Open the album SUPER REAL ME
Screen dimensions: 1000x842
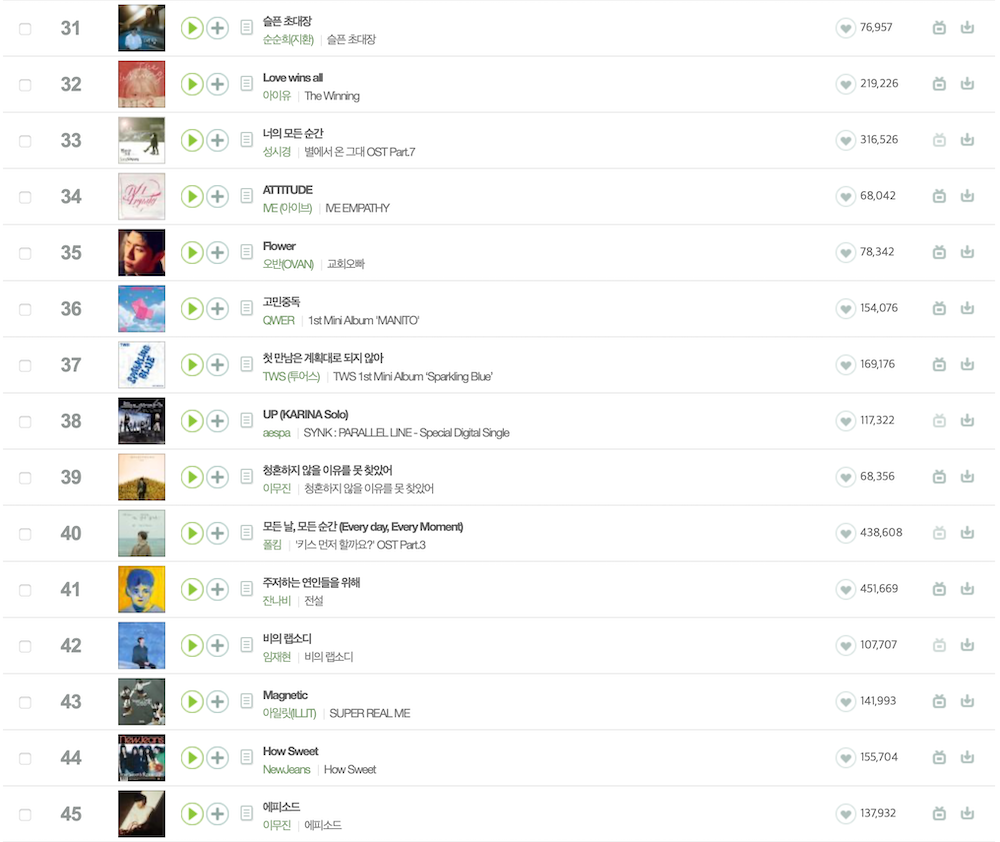click(x=369, y=713)
